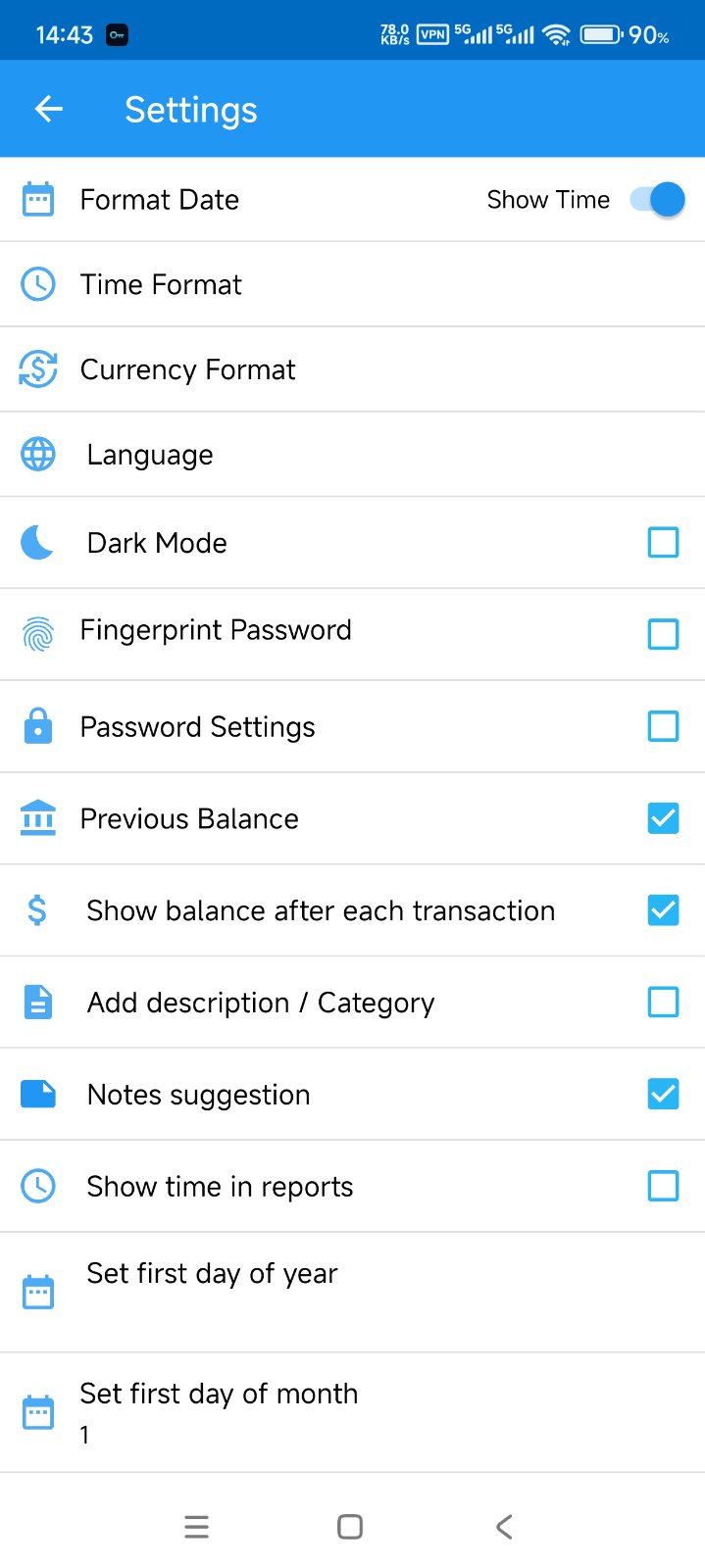
Task: Check the Fingerprint Password box
Action: pyautogui.click(x=663, y=634)
